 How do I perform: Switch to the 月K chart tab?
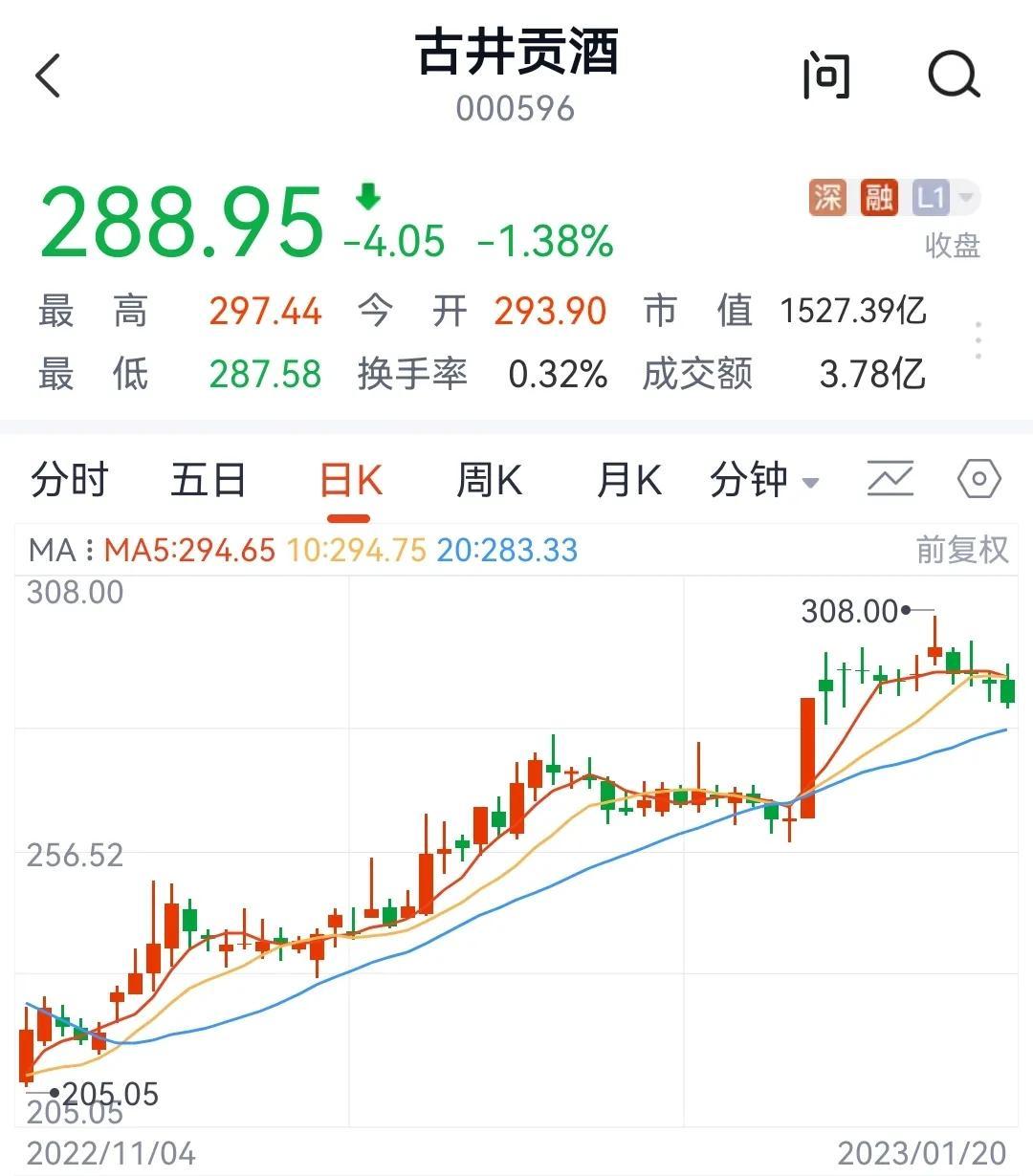coord(628,480)
